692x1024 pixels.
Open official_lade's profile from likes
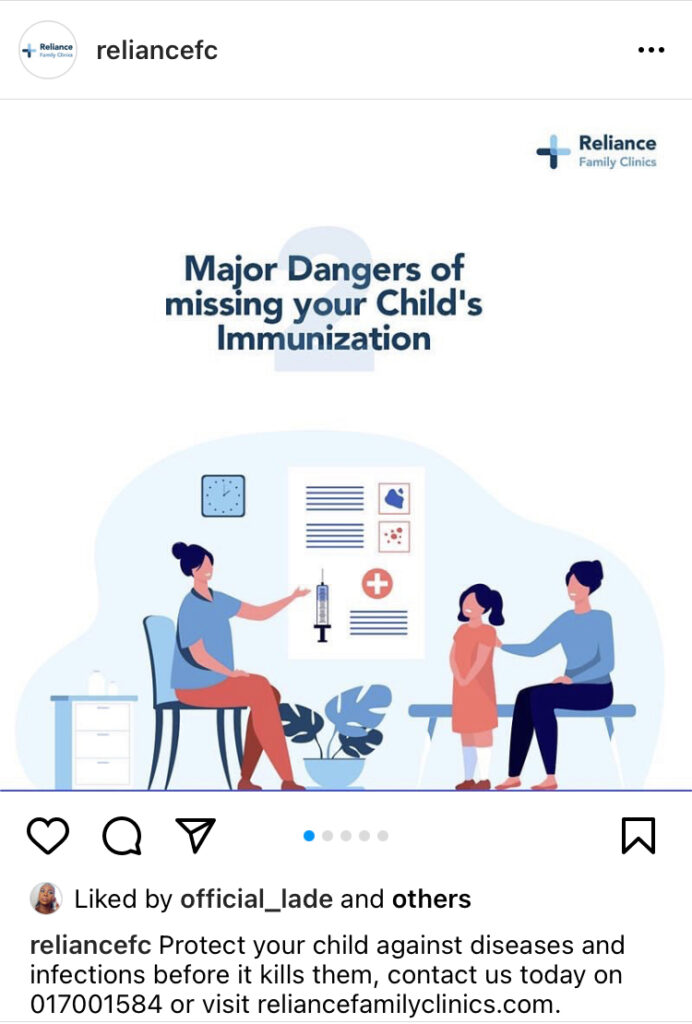(256, 899)
